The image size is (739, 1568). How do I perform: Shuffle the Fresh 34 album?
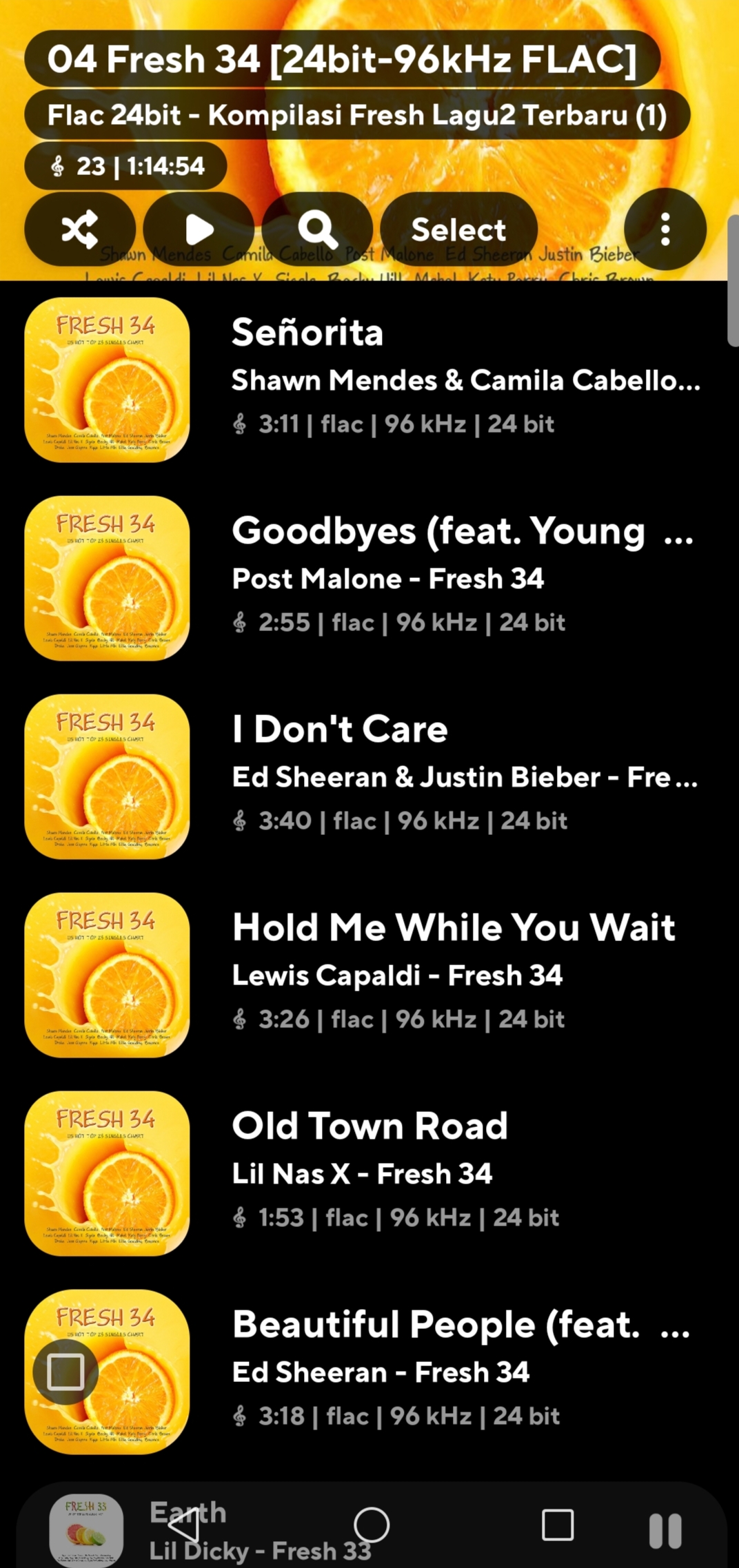point(80,229)
